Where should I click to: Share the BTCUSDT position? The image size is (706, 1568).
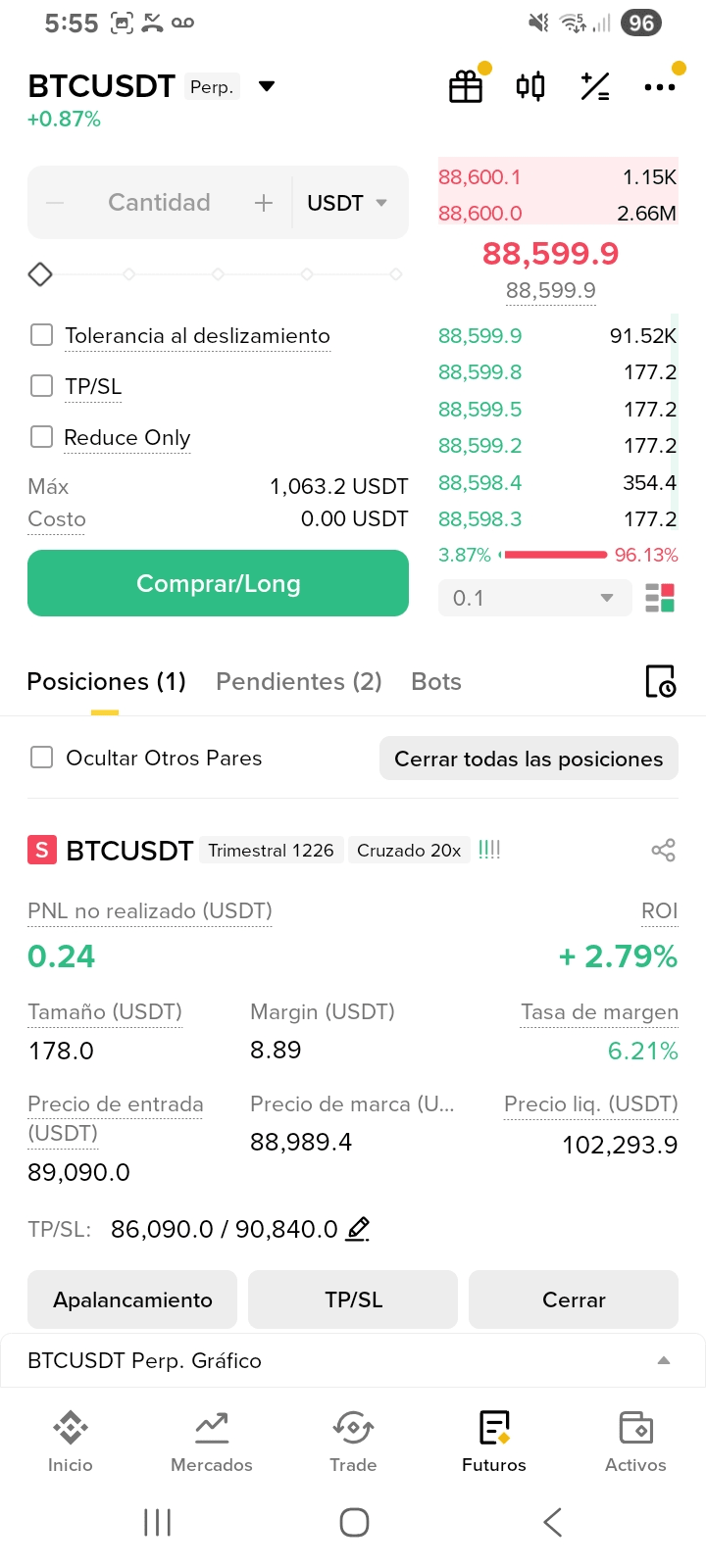pos(664,850)
